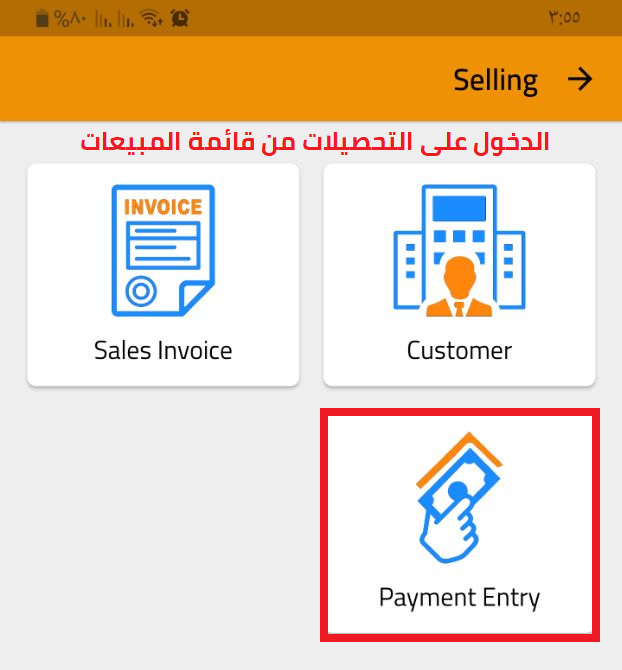This screenshot has height=670, width=622.
Task: Open the Customer card
Action: click(459, 275)
